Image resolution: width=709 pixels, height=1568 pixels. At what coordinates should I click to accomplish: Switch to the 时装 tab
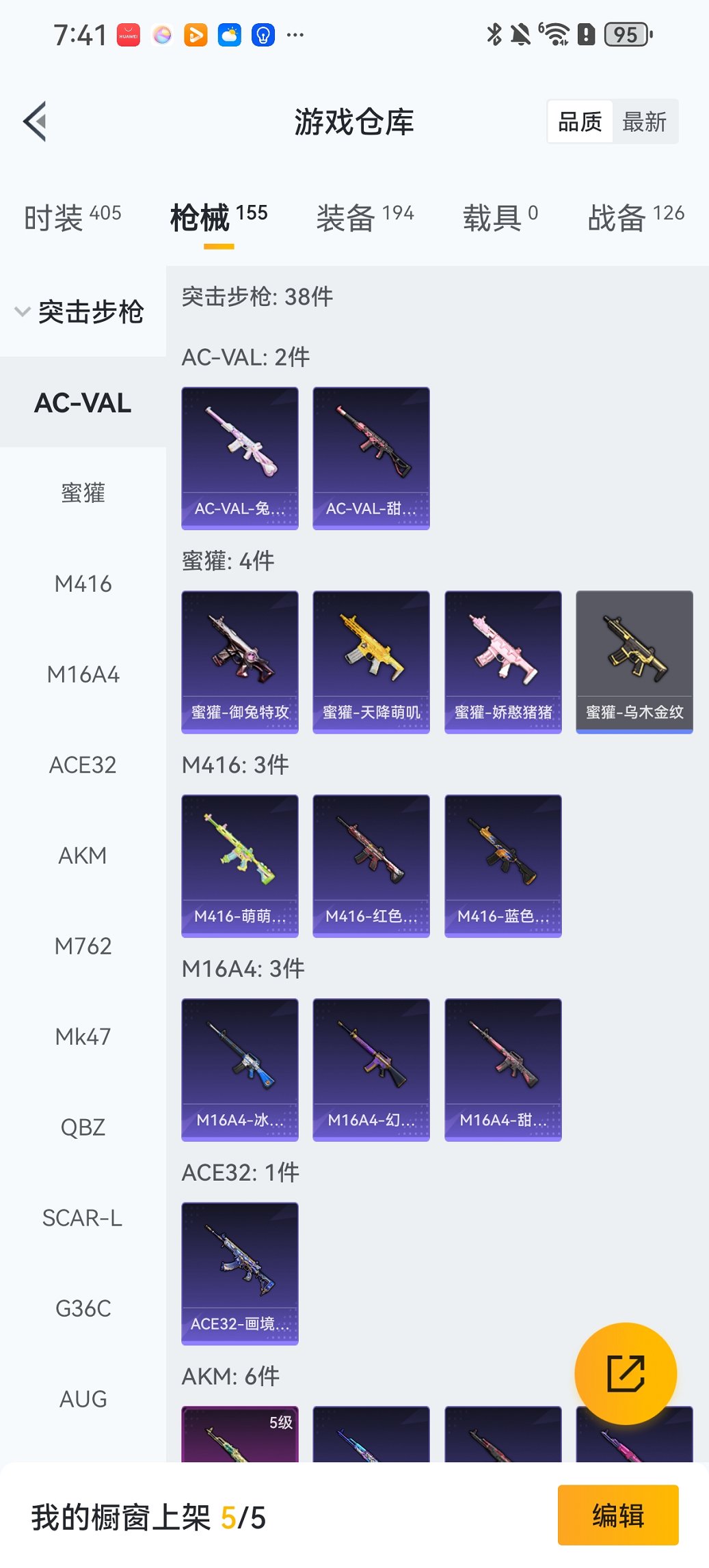[72, 217]
